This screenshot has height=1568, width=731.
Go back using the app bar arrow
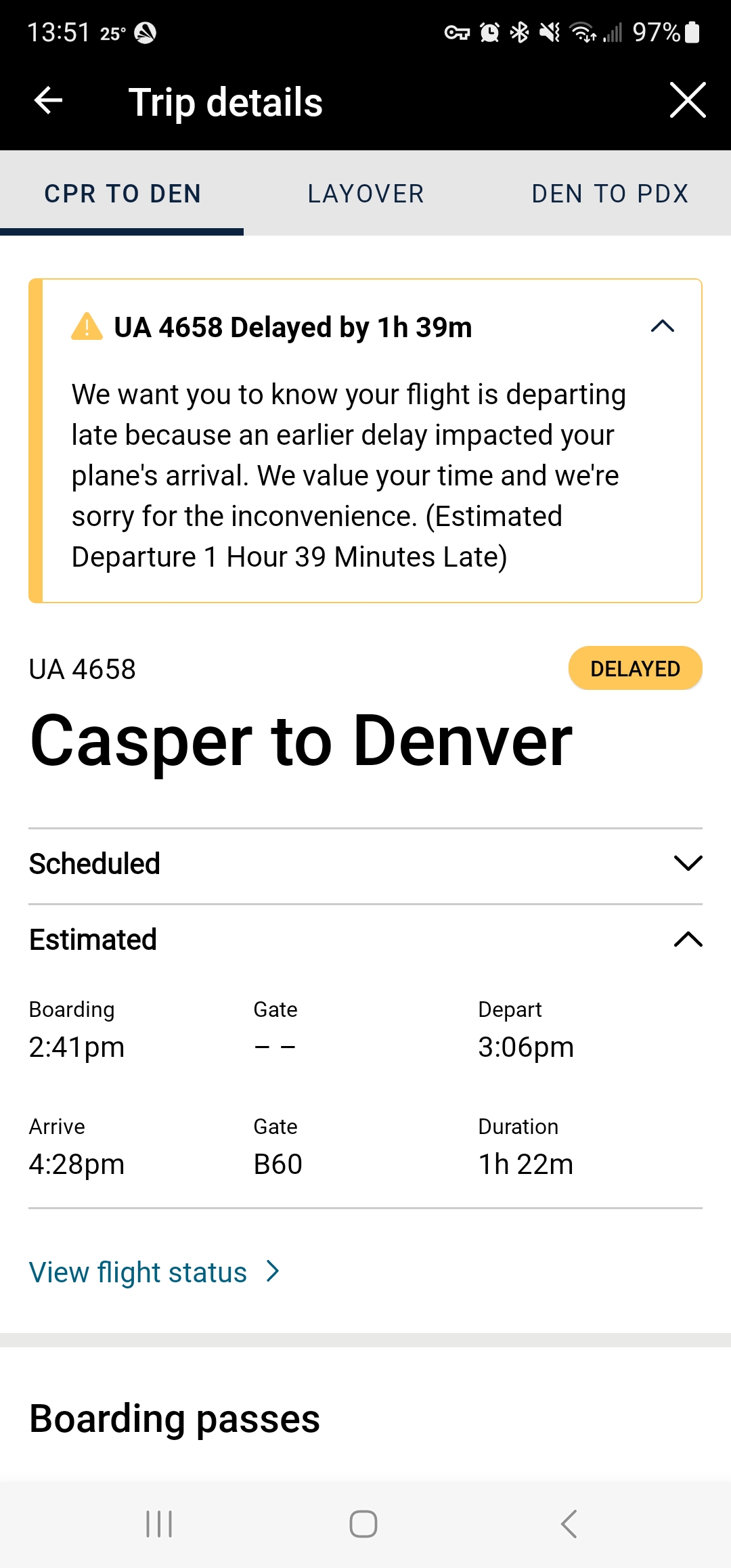tap(48, 101)
